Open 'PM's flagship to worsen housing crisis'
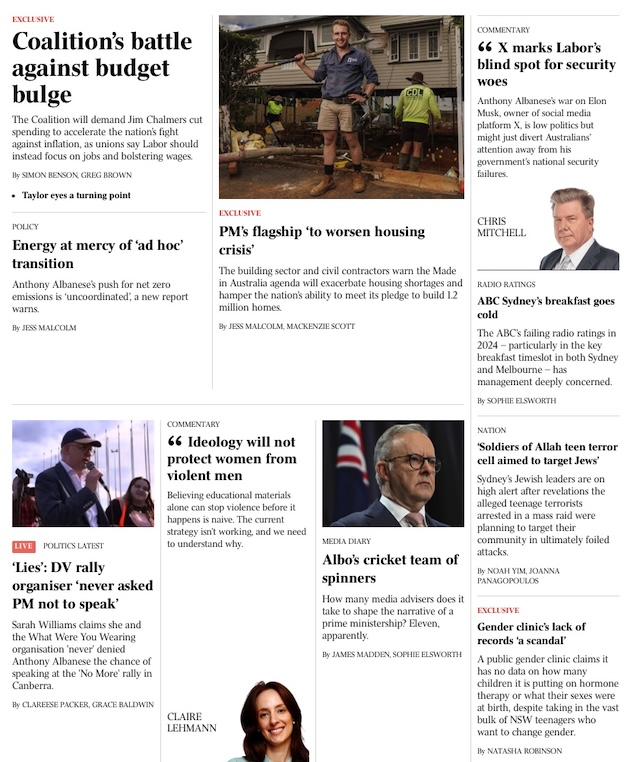Image resolution: width=624 pixels, height=762 pixels. tap(321, 240)
